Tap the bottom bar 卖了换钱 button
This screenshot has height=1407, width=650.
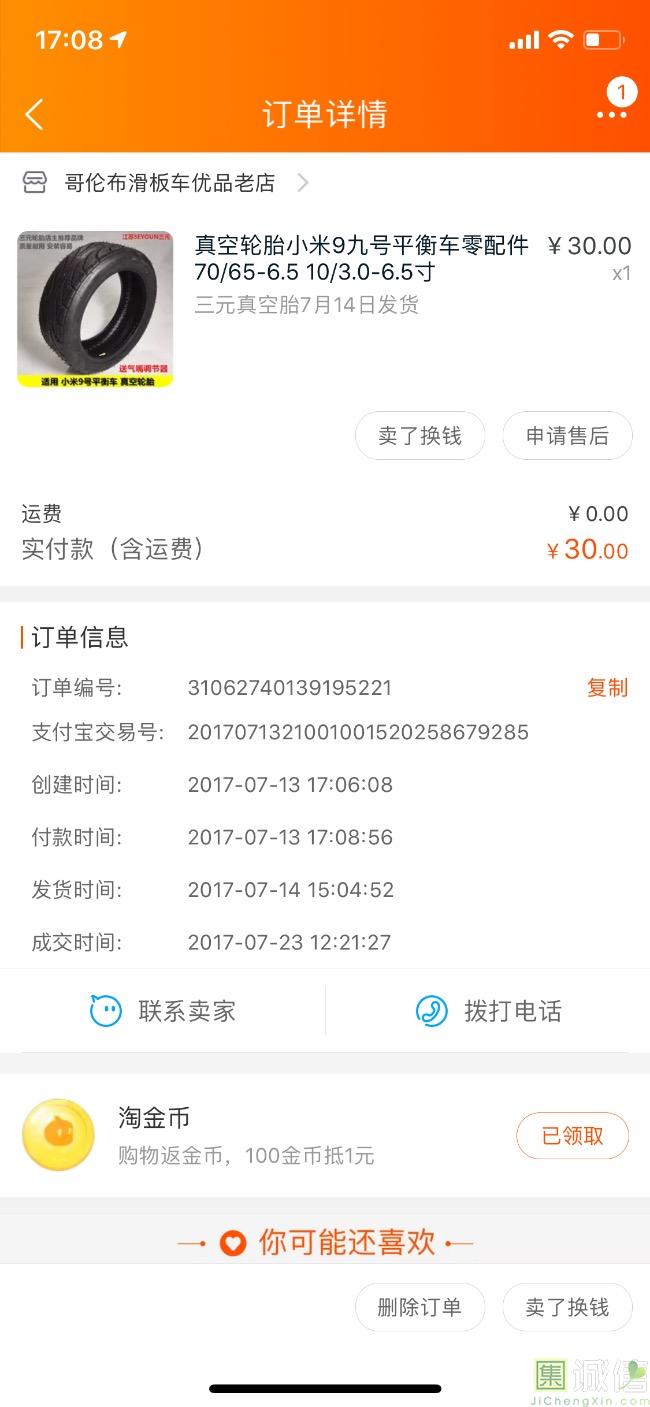click(567, 1307)
